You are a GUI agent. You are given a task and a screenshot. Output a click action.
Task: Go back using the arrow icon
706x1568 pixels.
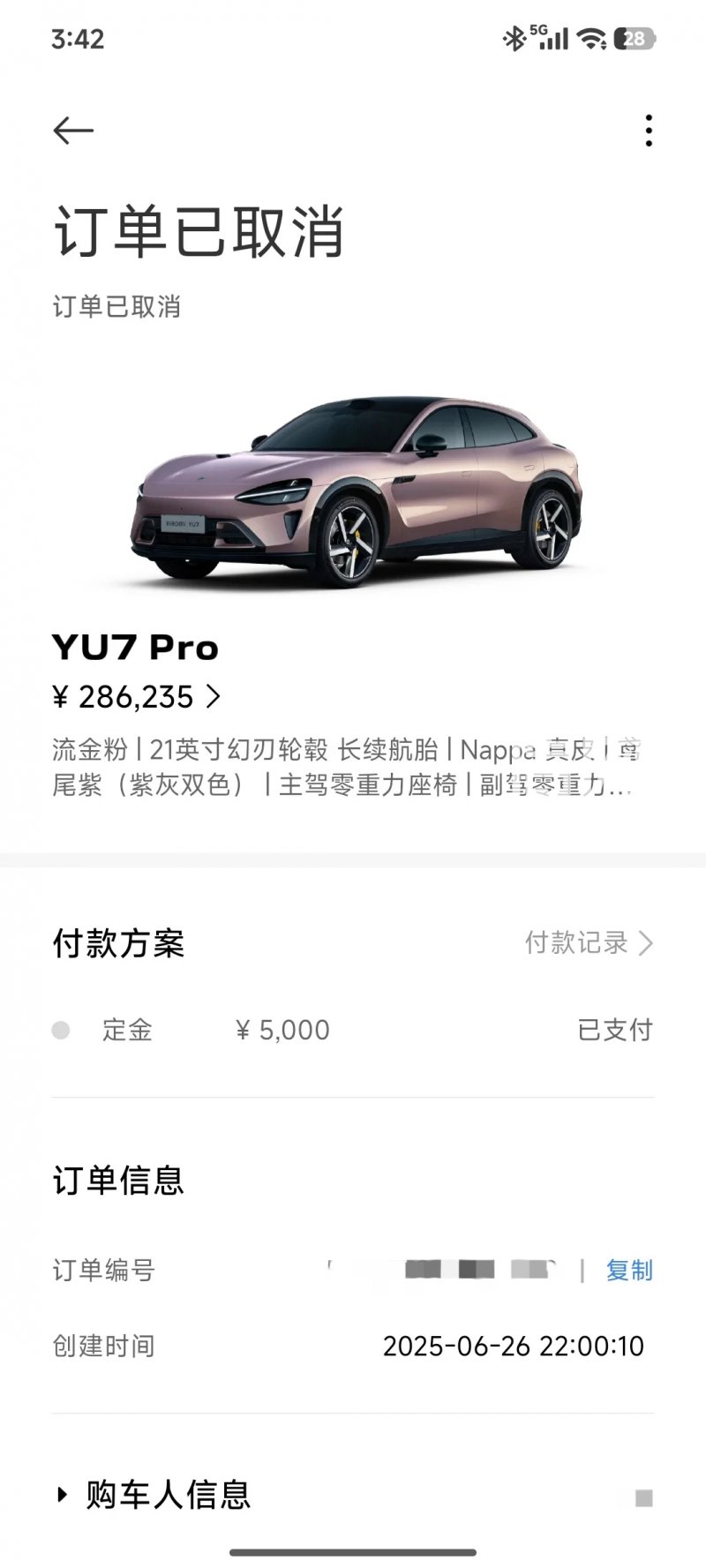[72, 131]
